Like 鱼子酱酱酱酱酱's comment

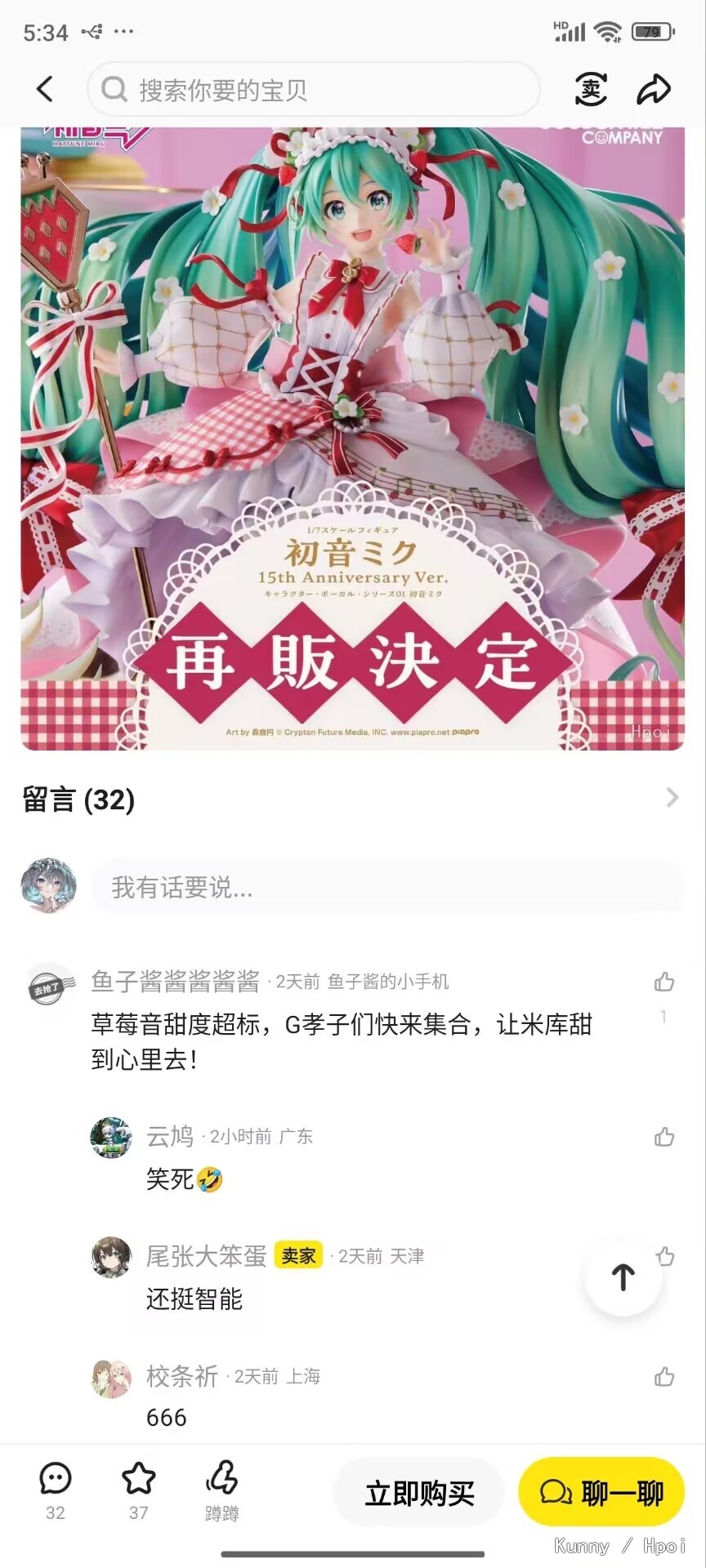664,982
